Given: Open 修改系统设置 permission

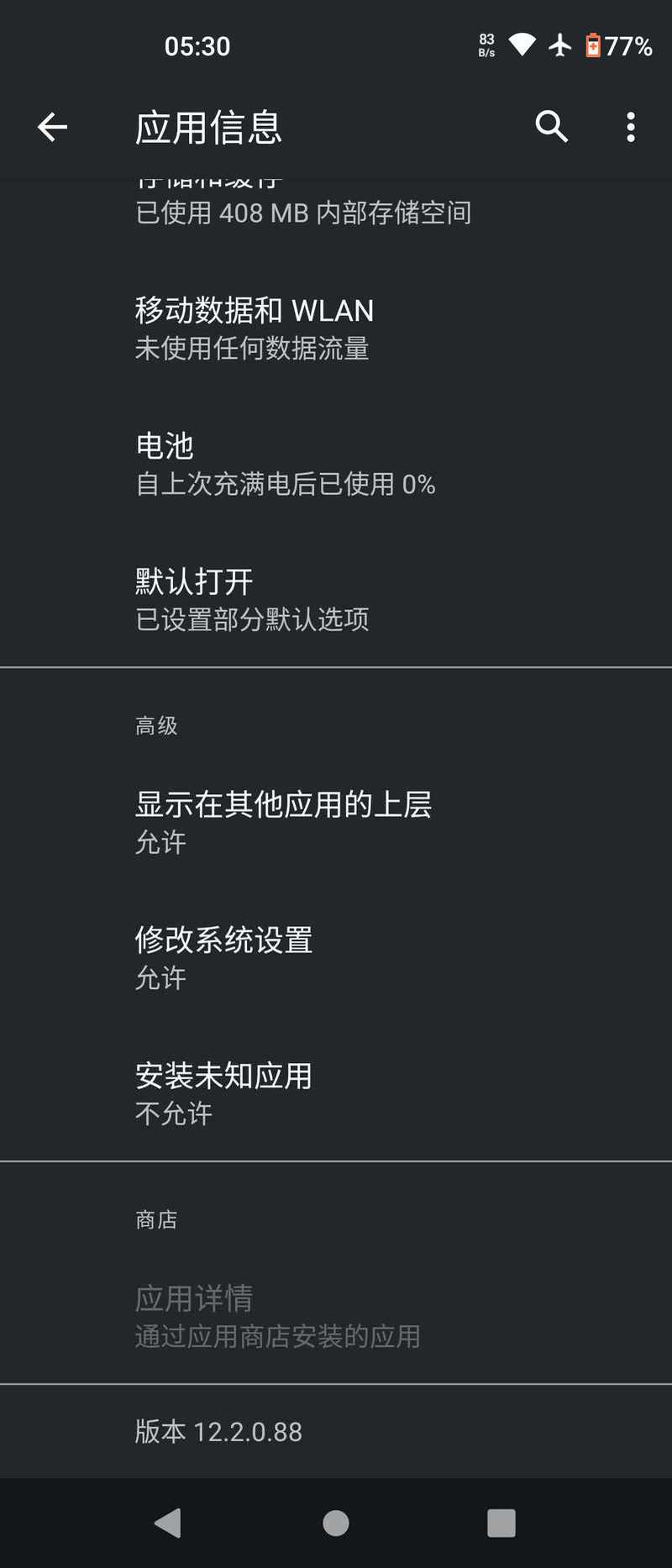Looking at the screenshot, I should (x=336, y=958).
